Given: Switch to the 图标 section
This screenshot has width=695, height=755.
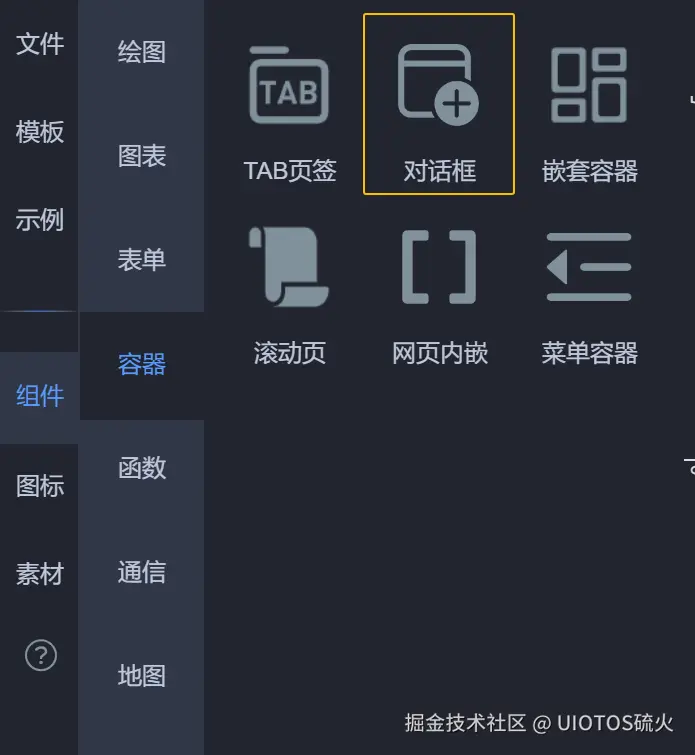Looking at the screenshot, I should point(39,486).
